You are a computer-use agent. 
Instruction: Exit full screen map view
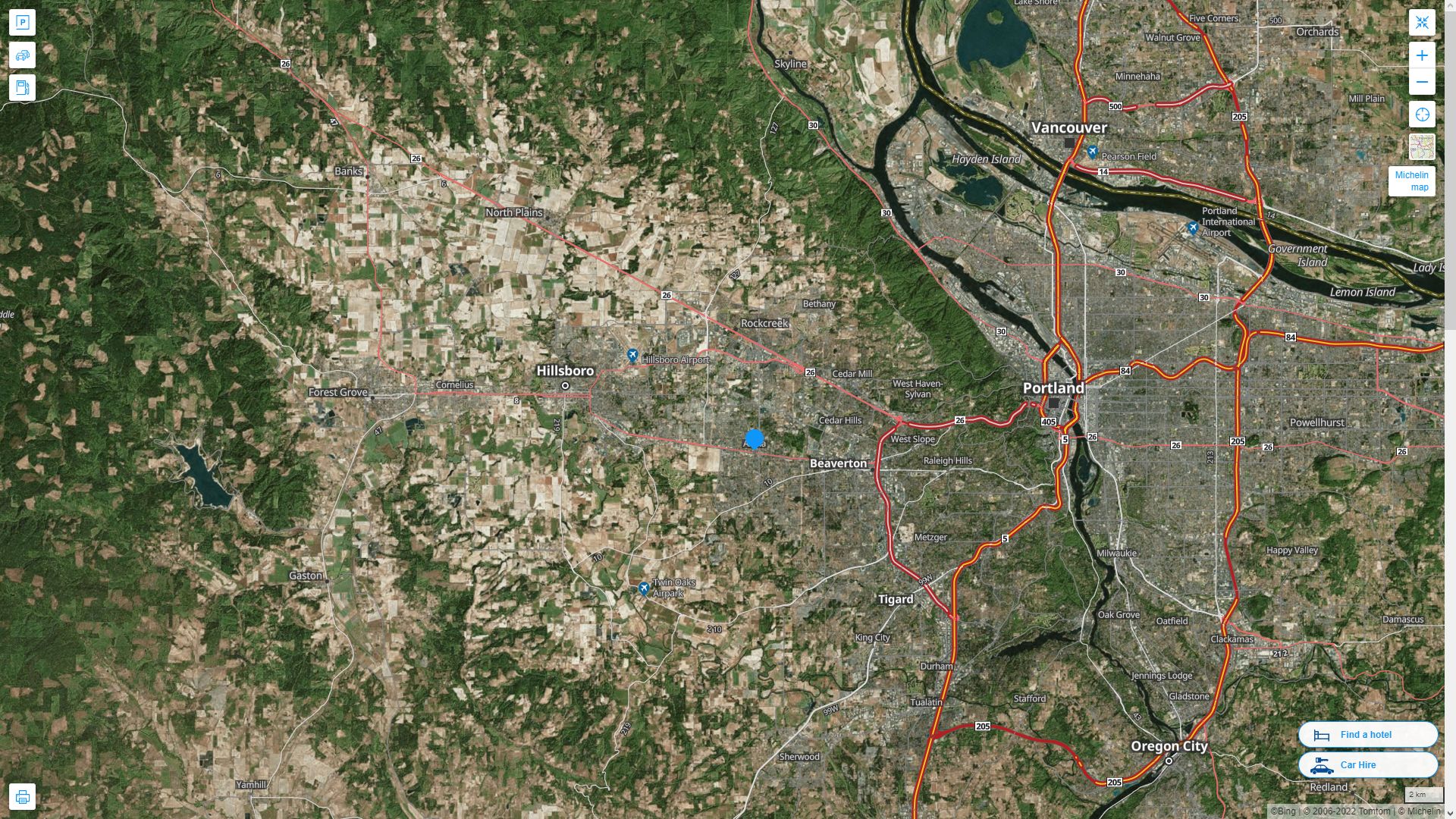(x=1422, y=23)
